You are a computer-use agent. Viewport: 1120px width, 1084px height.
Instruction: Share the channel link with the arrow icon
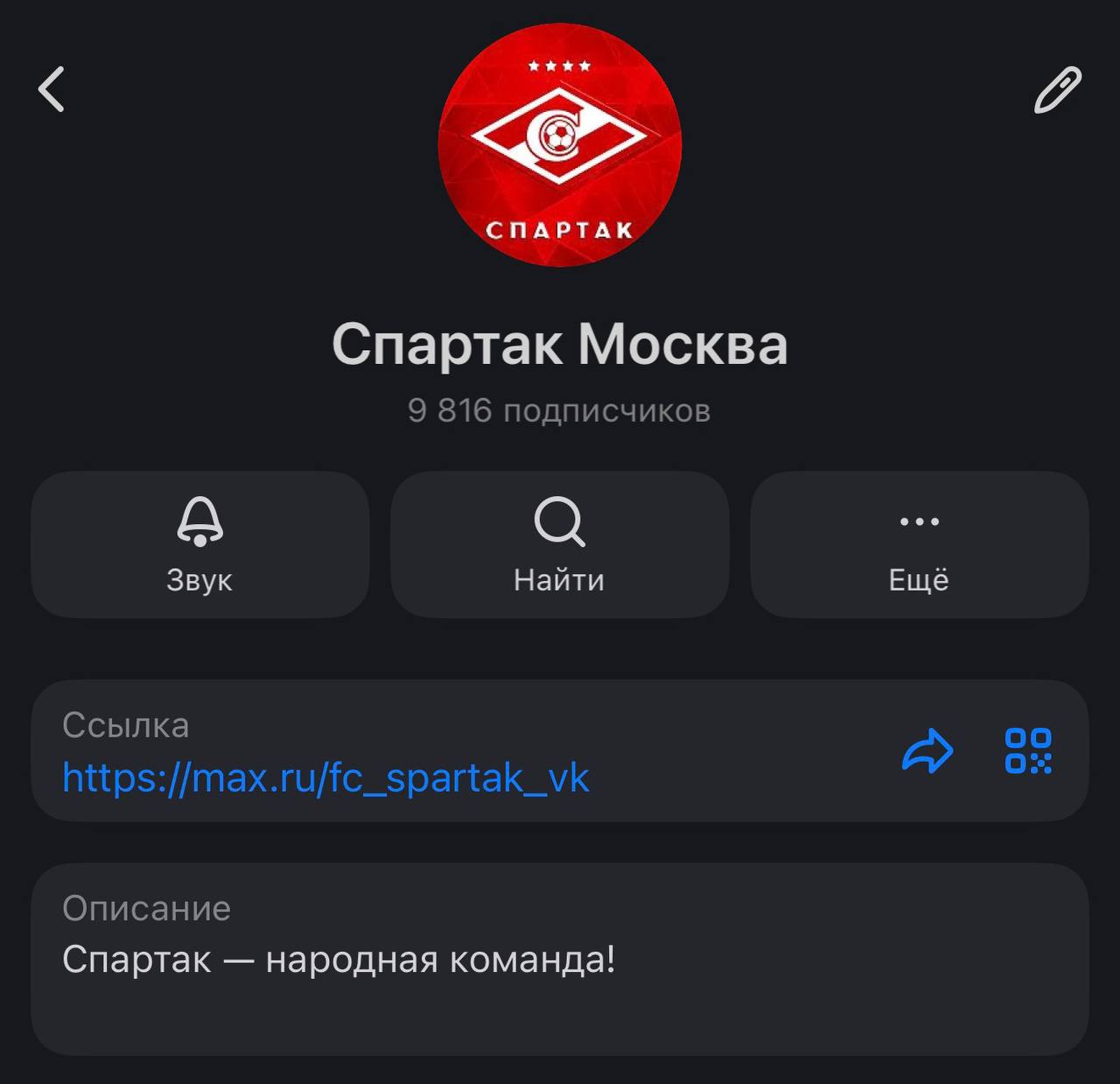pyautogui.click(x=927, y=751)
